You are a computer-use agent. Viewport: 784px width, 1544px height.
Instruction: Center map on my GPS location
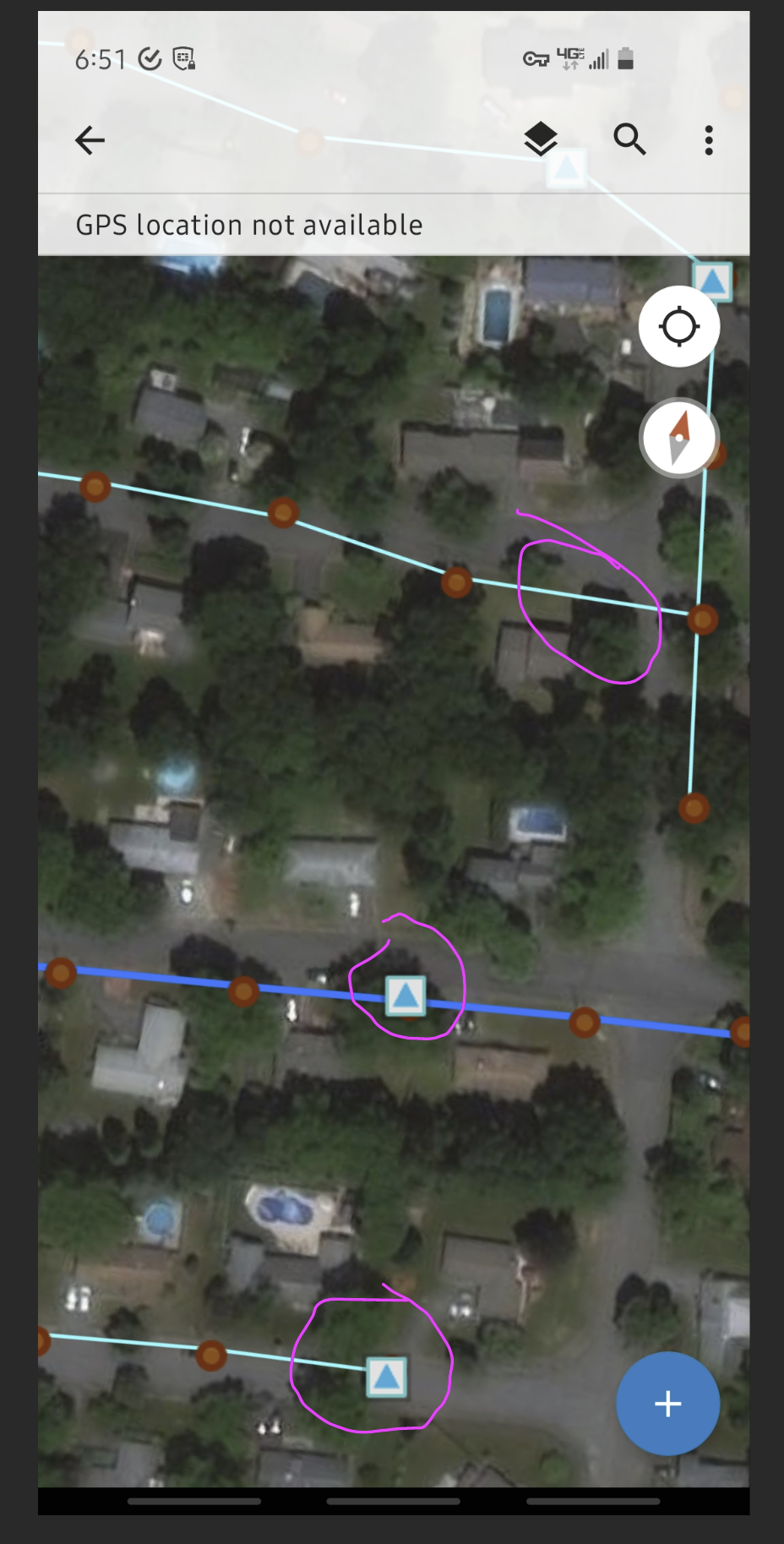(x=678, y=327)
